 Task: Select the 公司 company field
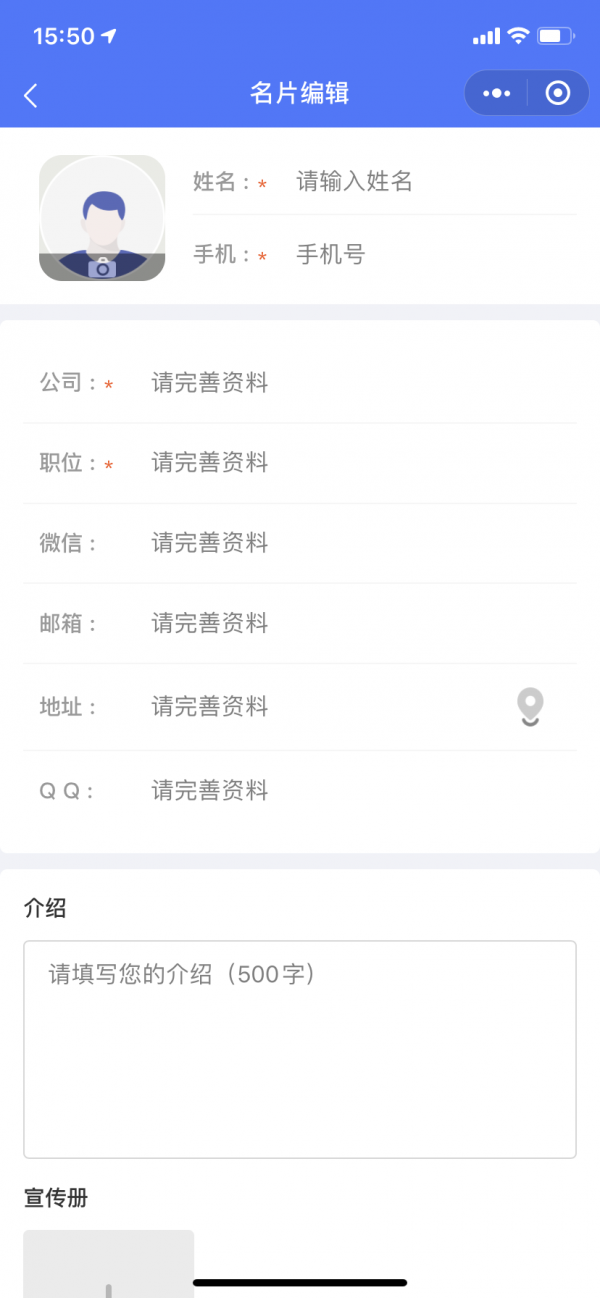tap(363, 383)
